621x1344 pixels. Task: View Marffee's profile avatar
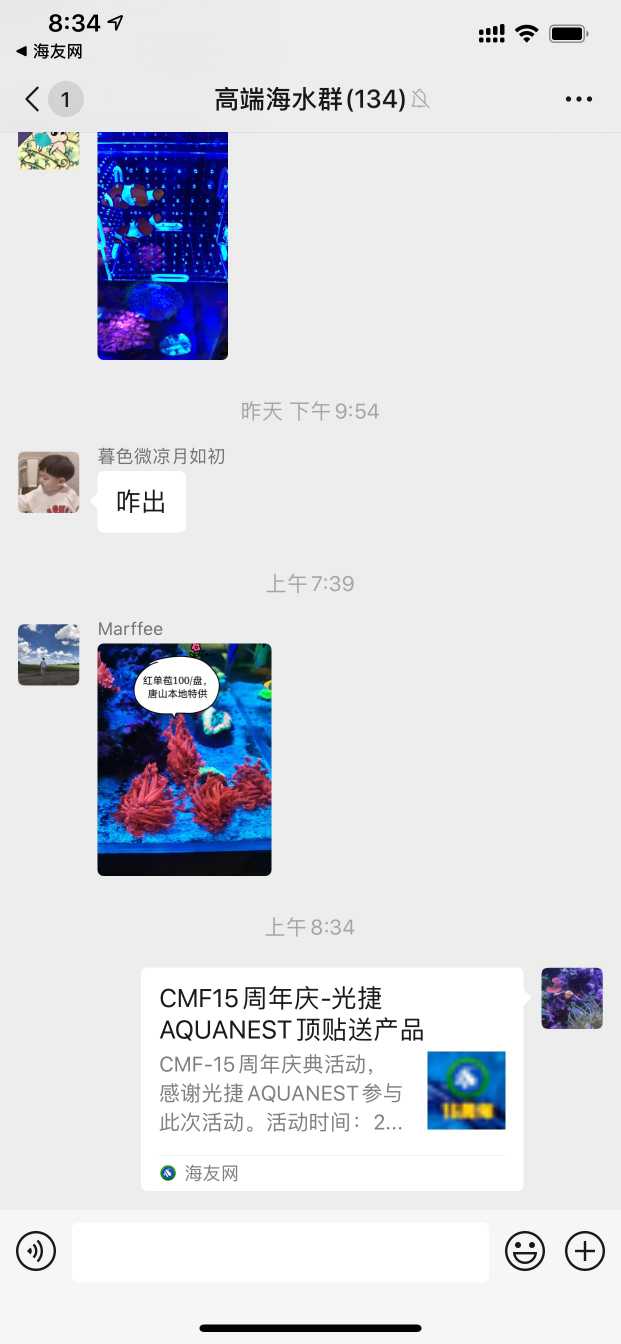48,655
